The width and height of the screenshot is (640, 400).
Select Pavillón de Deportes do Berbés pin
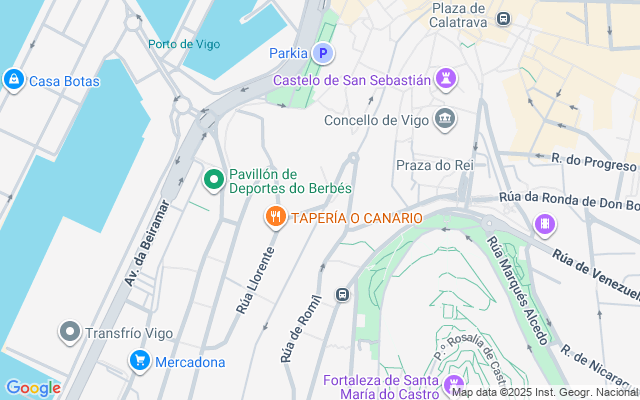pyautogui.click(x=214, y=180)
